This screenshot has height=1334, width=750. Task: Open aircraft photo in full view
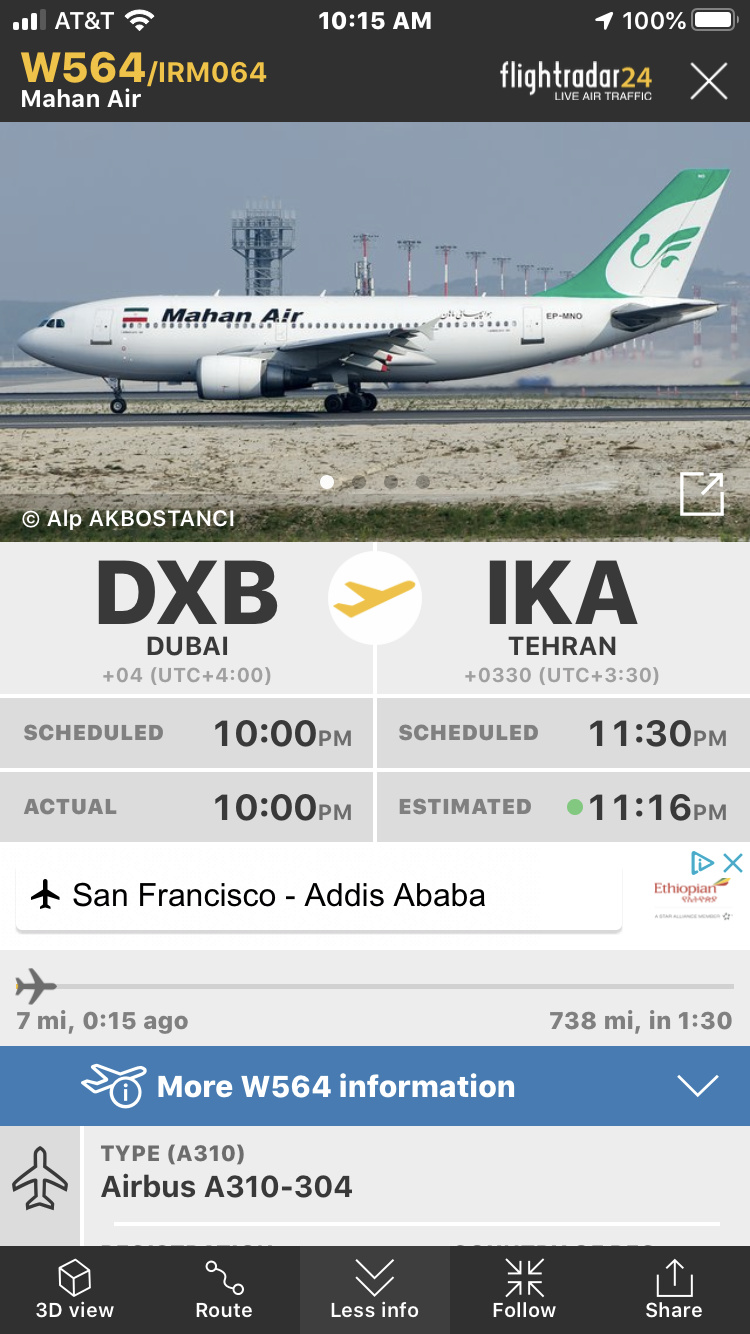click(x=701, y=494)
